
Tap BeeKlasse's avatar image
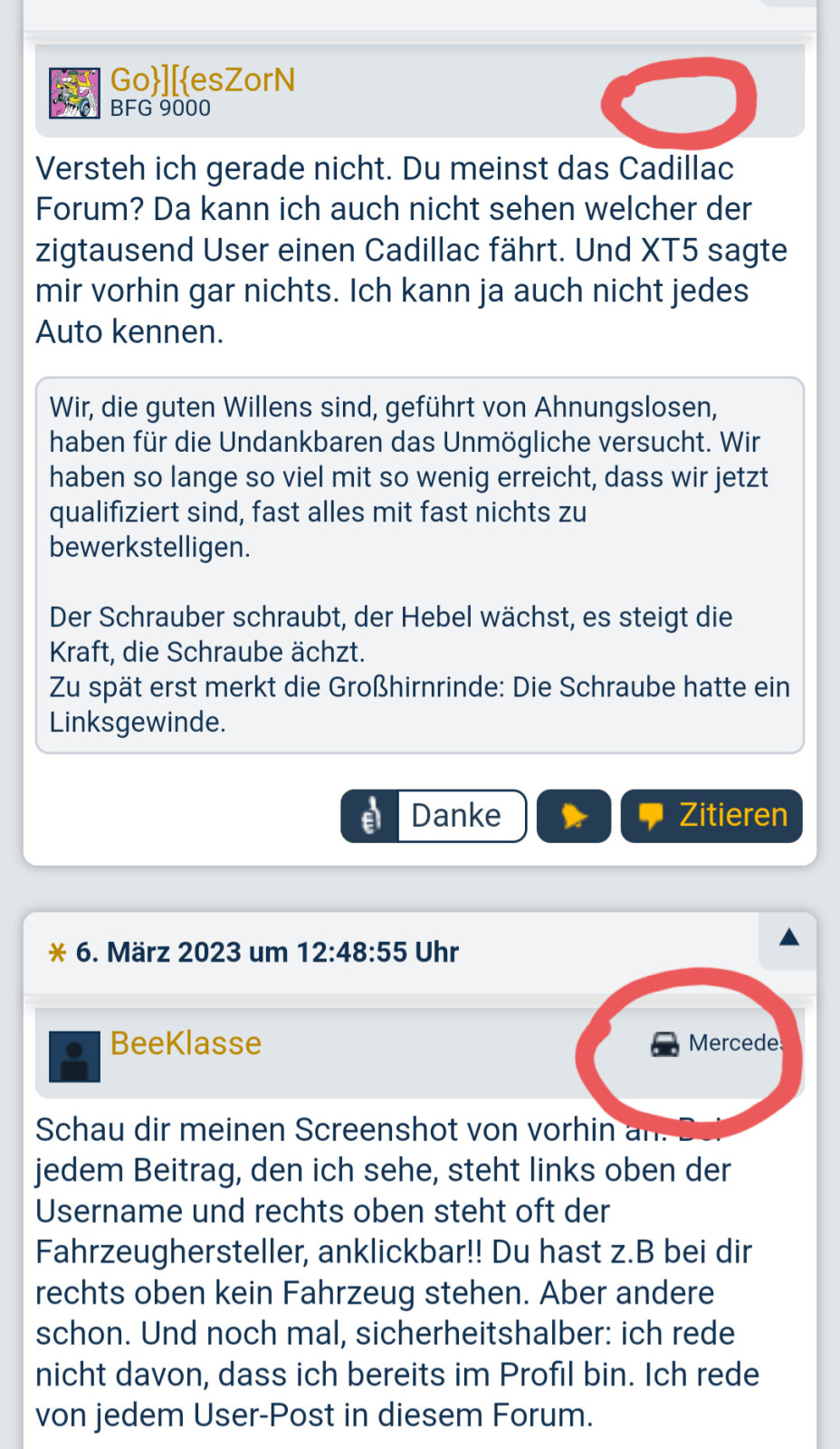[74, 1056]
